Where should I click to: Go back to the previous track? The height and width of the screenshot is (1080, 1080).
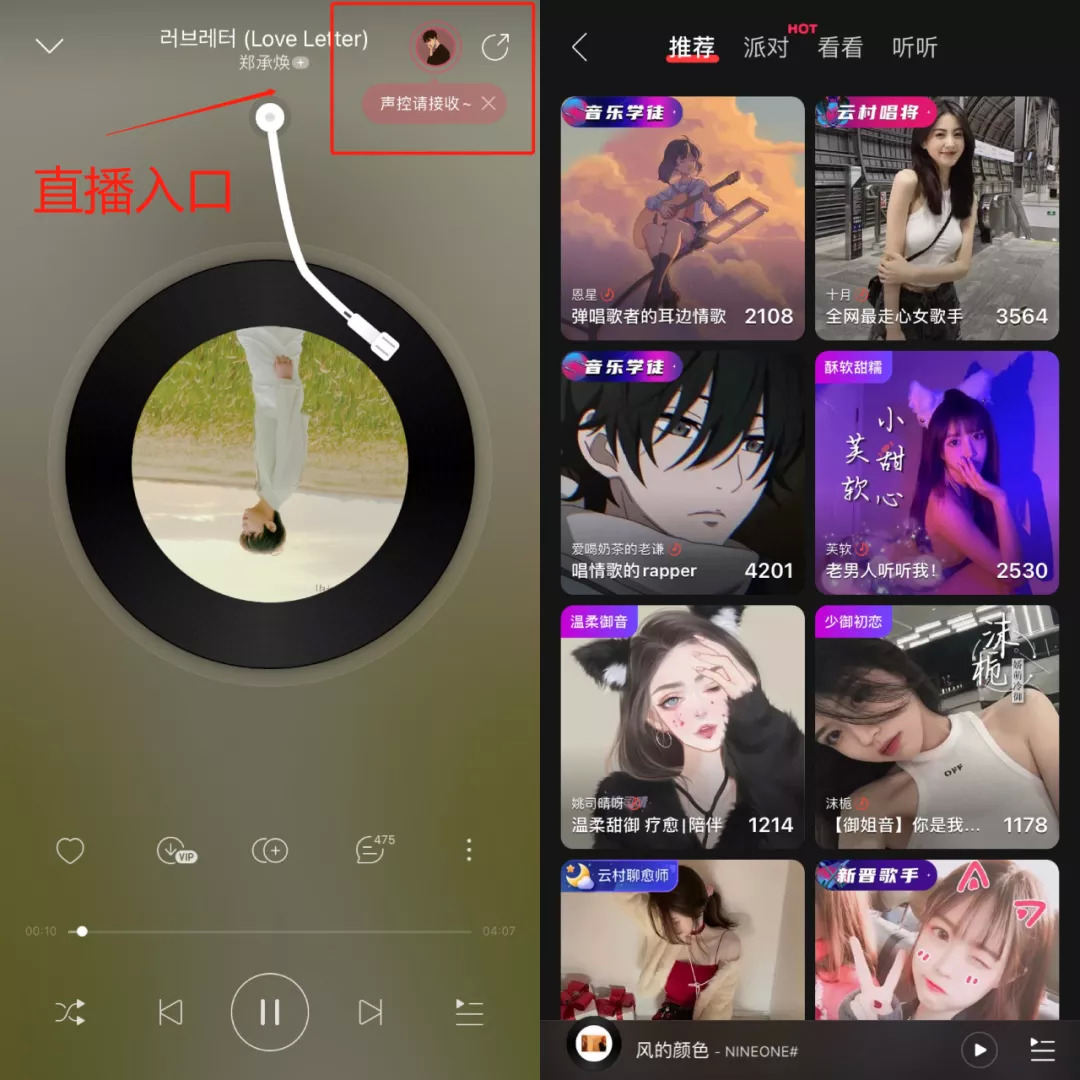(170, 1013)
